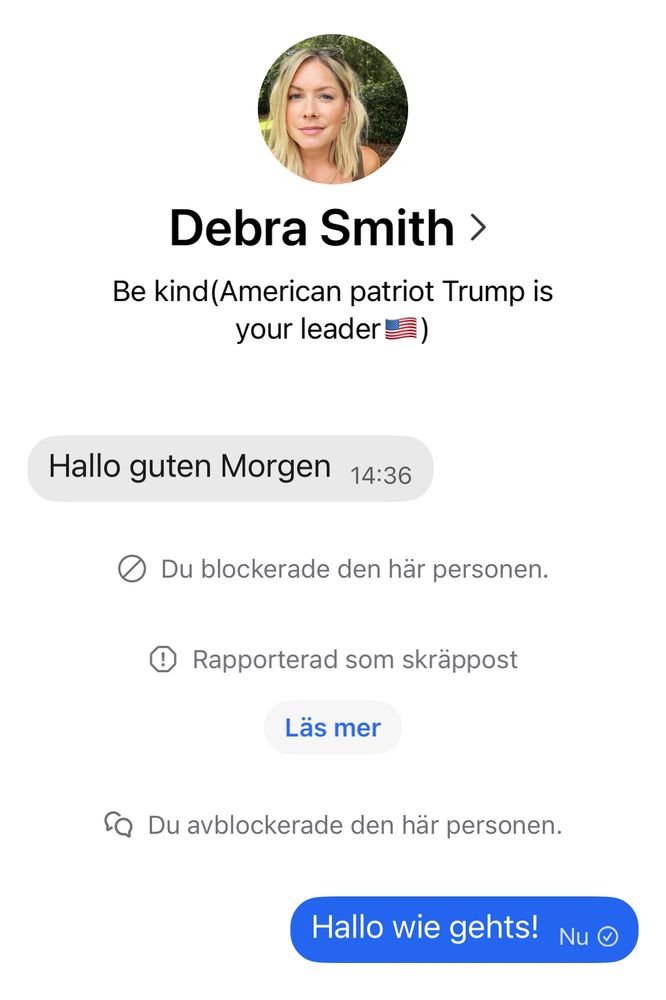Screen dimensions: 666x1000
Task: Tap Debra Smith's profile photo
Action: (332, 109)
